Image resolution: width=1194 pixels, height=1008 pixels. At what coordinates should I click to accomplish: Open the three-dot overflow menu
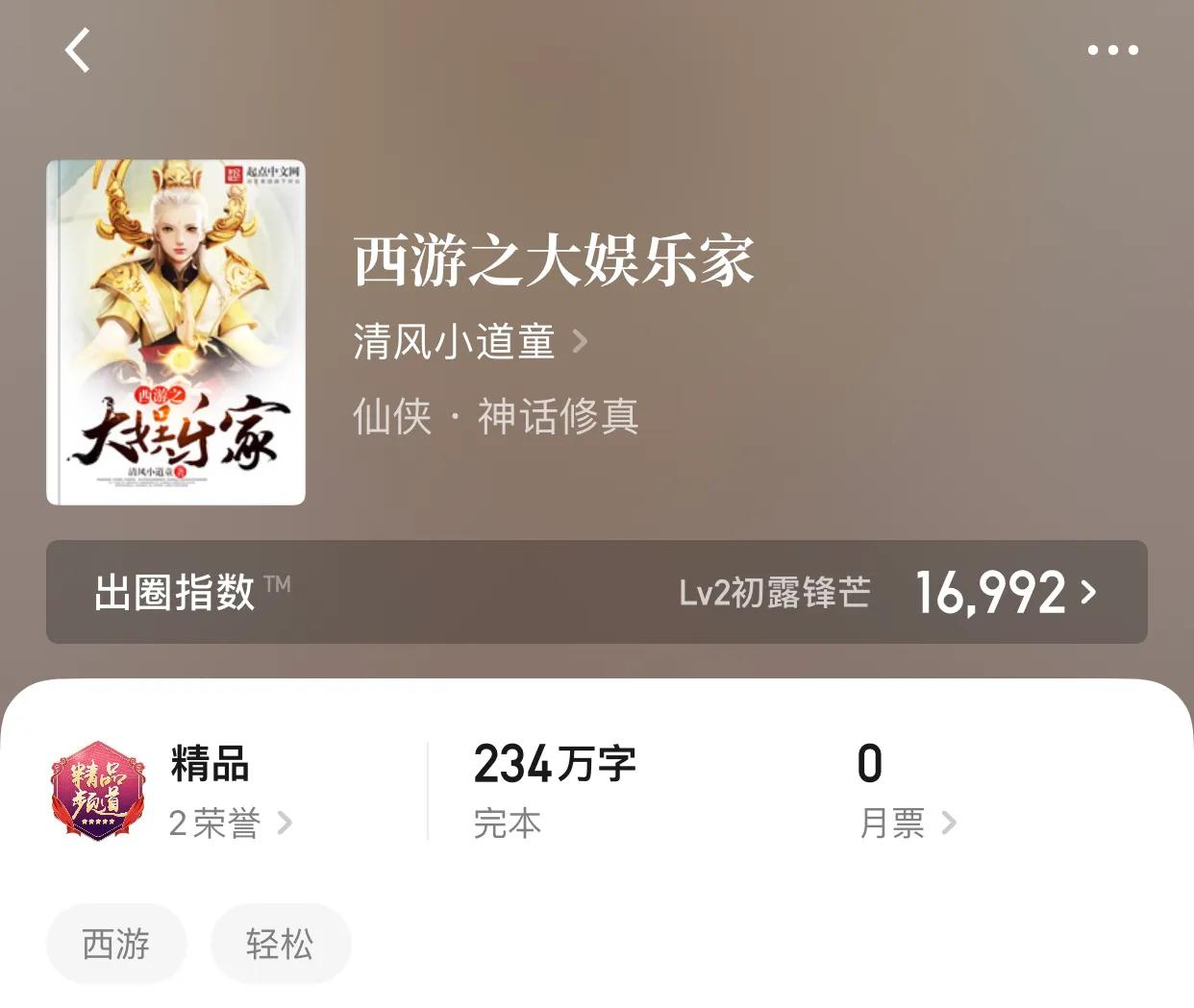click(x=1112, y=50)
